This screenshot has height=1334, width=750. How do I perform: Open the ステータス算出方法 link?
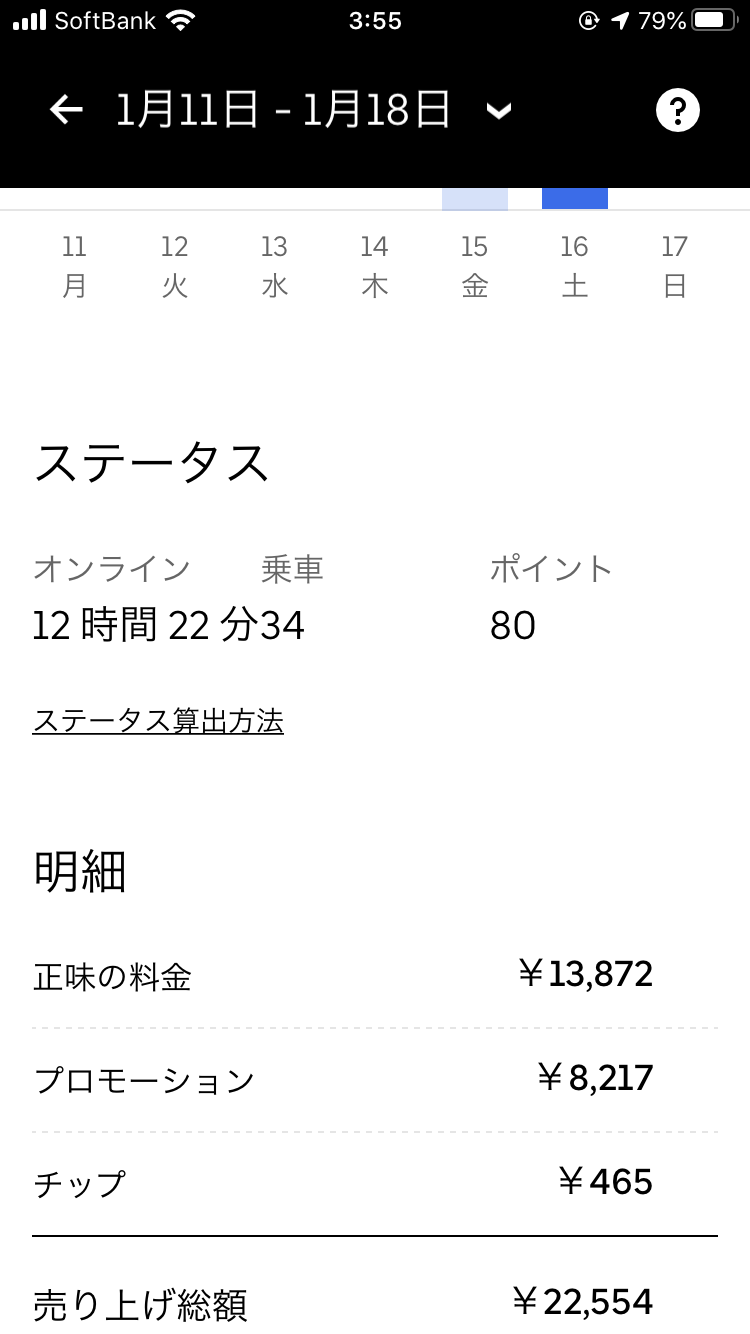coord(158,721)
